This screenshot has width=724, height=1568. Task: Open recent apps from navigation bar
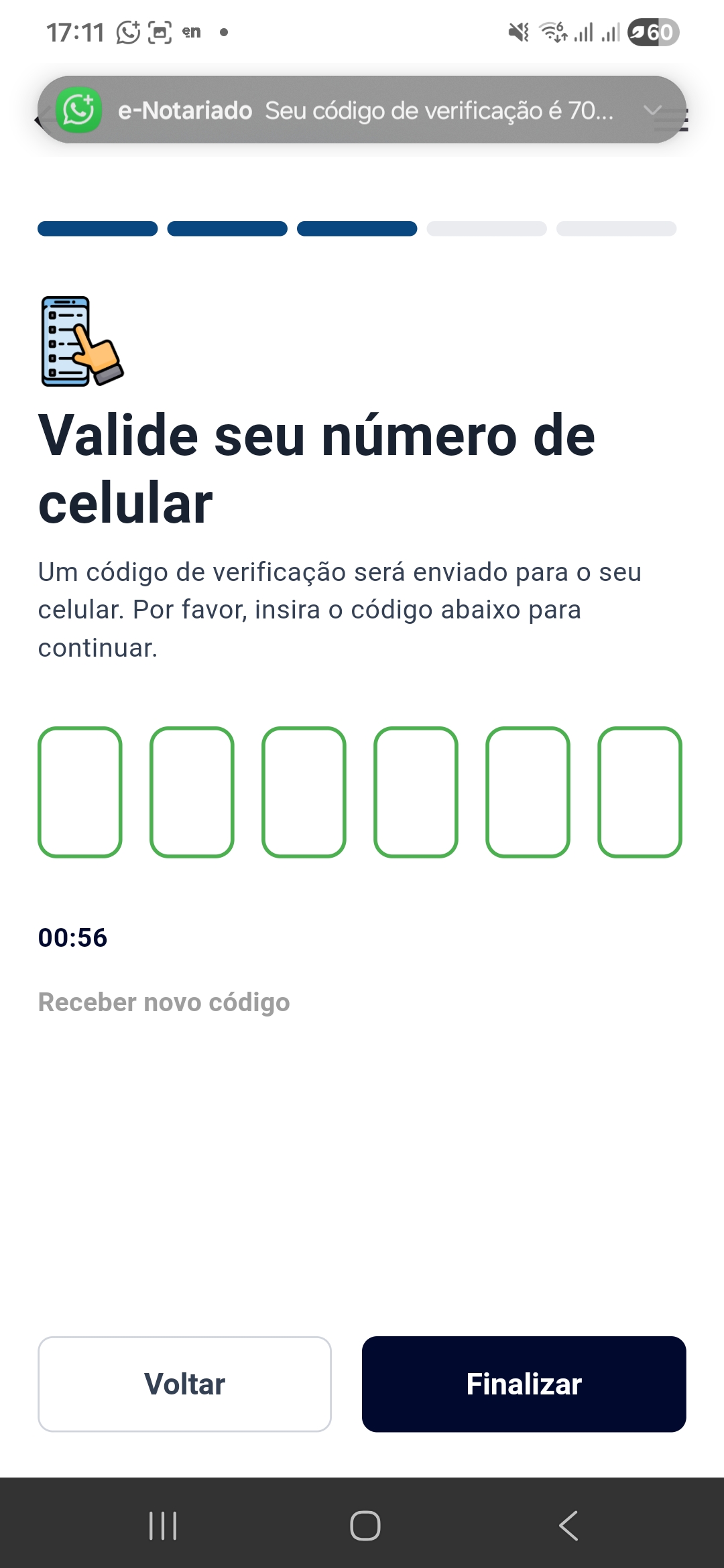click(x=163, y=1526)
